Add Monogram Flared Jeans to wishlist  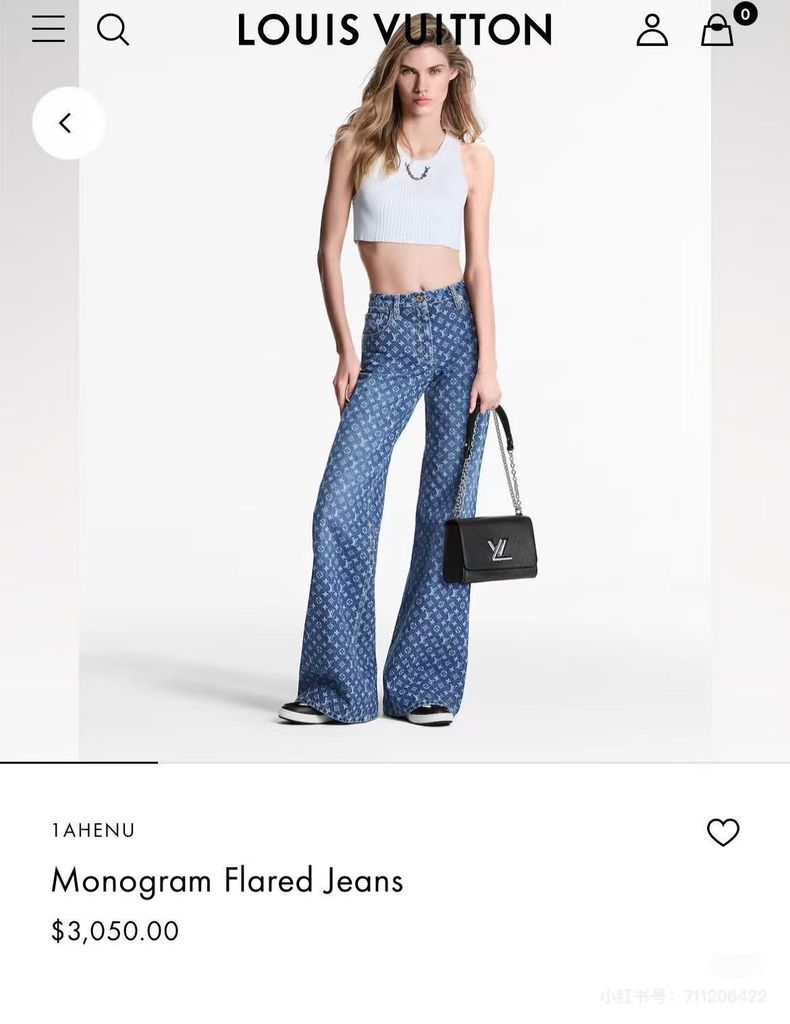pos(722,832)
